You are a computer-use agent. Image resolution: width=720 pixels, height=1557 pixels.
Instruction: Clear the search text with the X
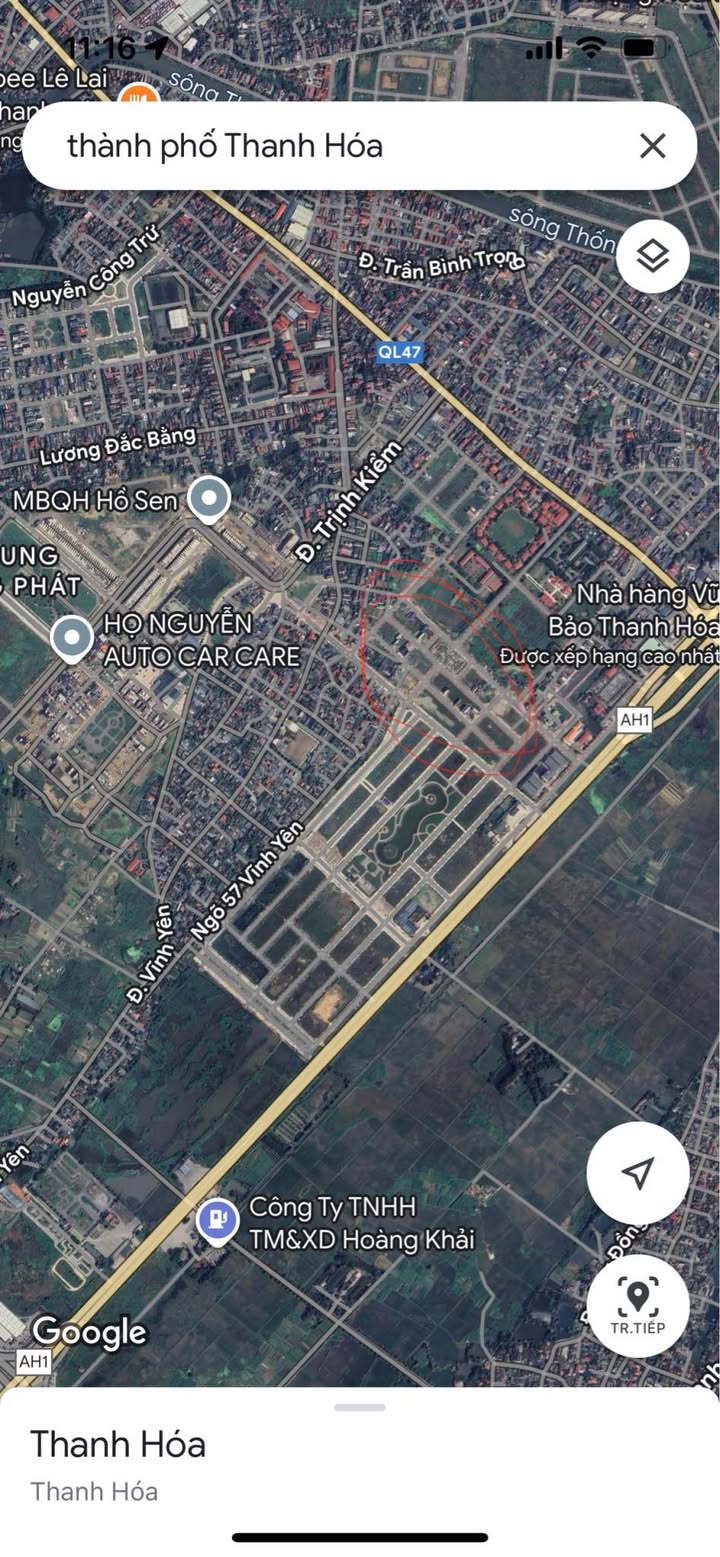(x=652, y=146)
